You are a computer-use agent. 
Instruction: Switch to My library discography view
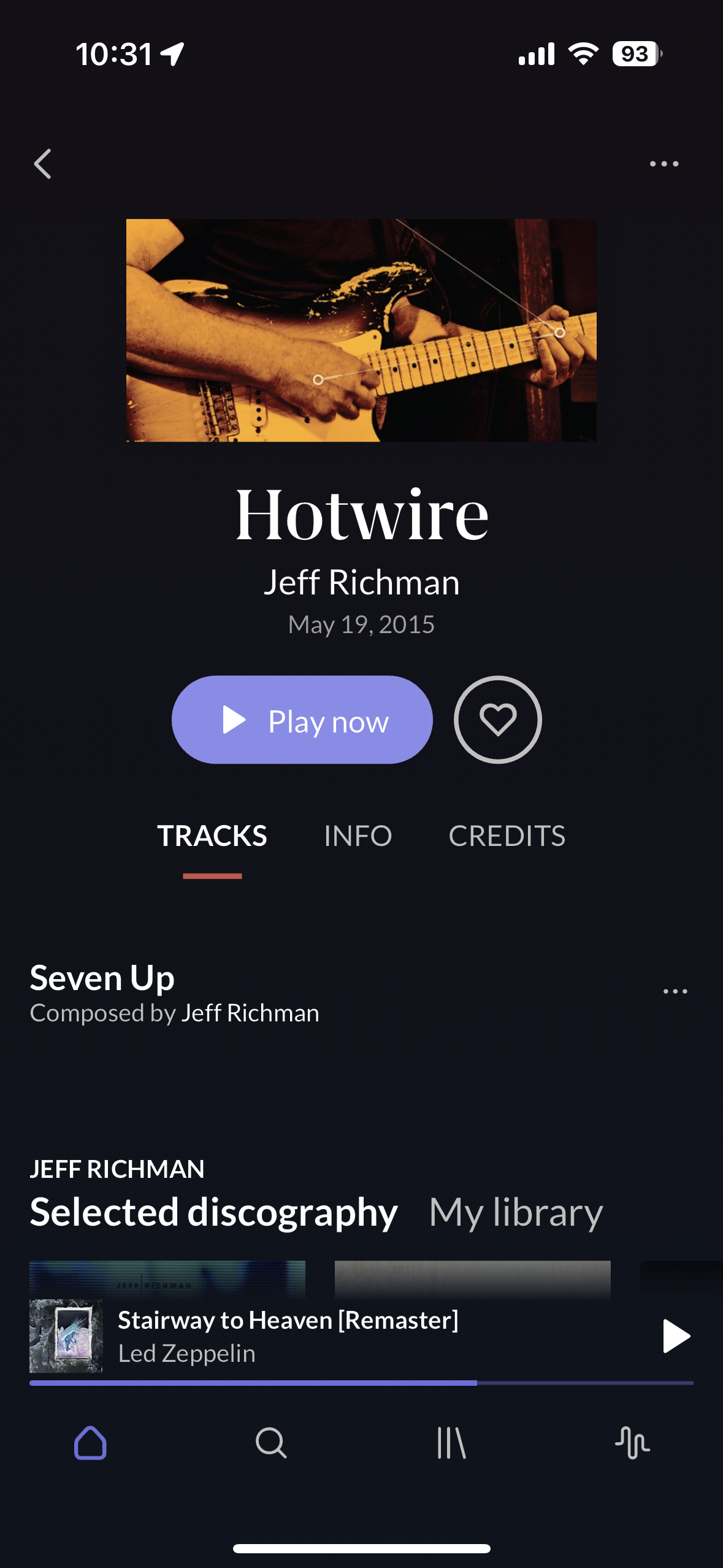[x=516, y=1212]
